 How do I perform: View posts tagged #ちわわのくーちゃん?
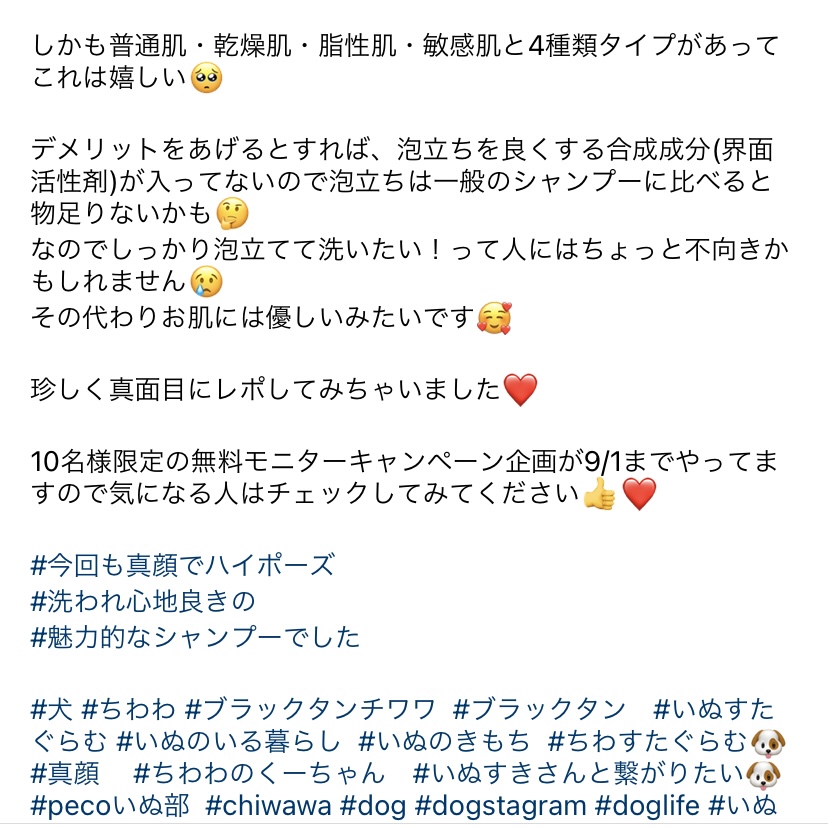259,774
